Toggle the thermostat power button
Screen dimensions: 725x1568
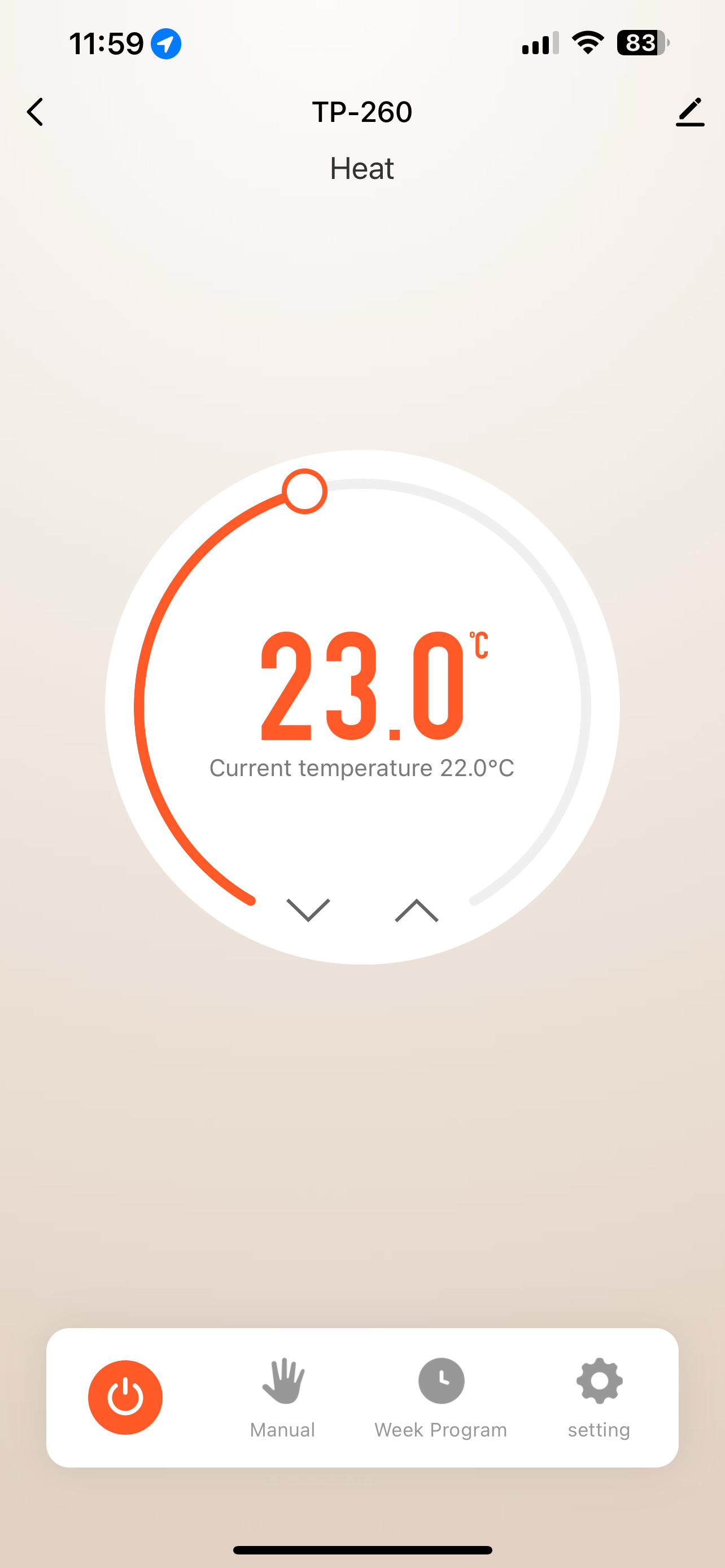tap(125, 1397)
